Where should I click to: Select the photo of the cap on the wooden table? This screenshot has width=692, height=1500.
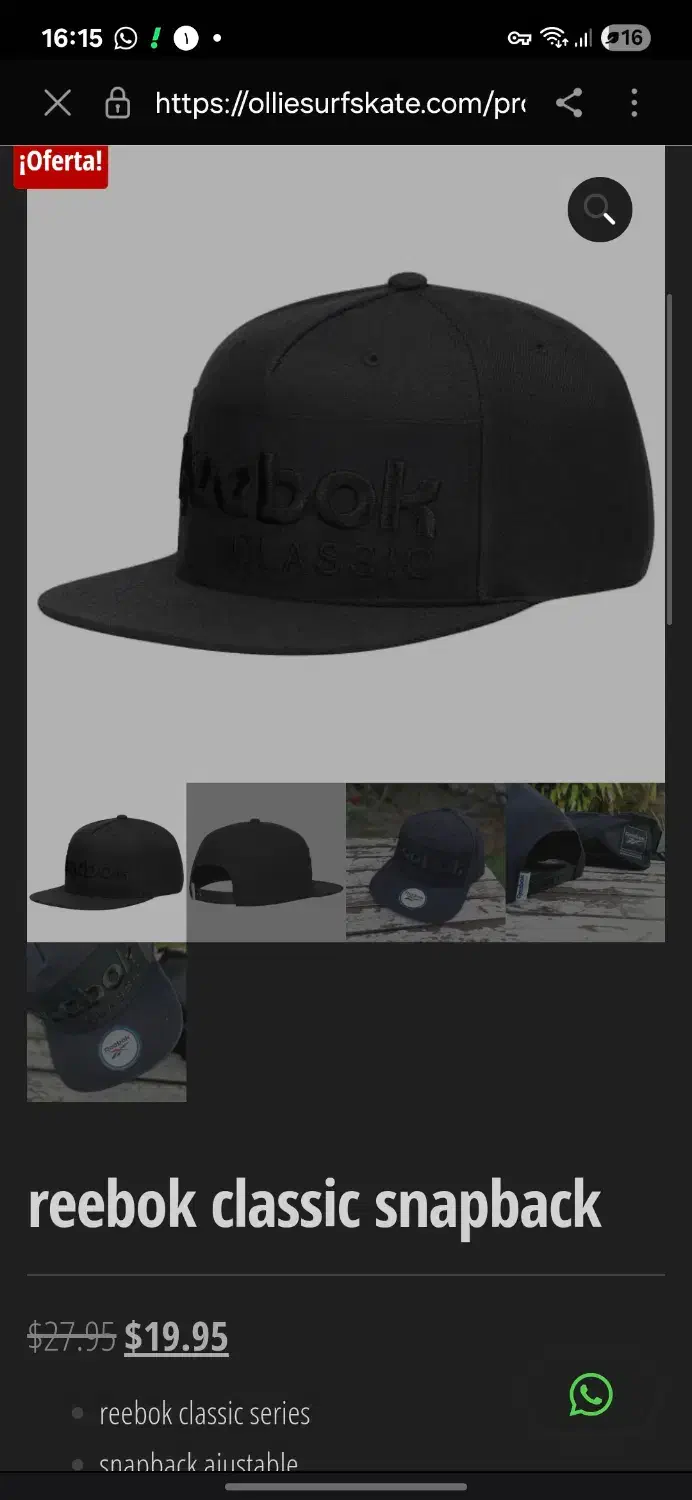[425, 862]
